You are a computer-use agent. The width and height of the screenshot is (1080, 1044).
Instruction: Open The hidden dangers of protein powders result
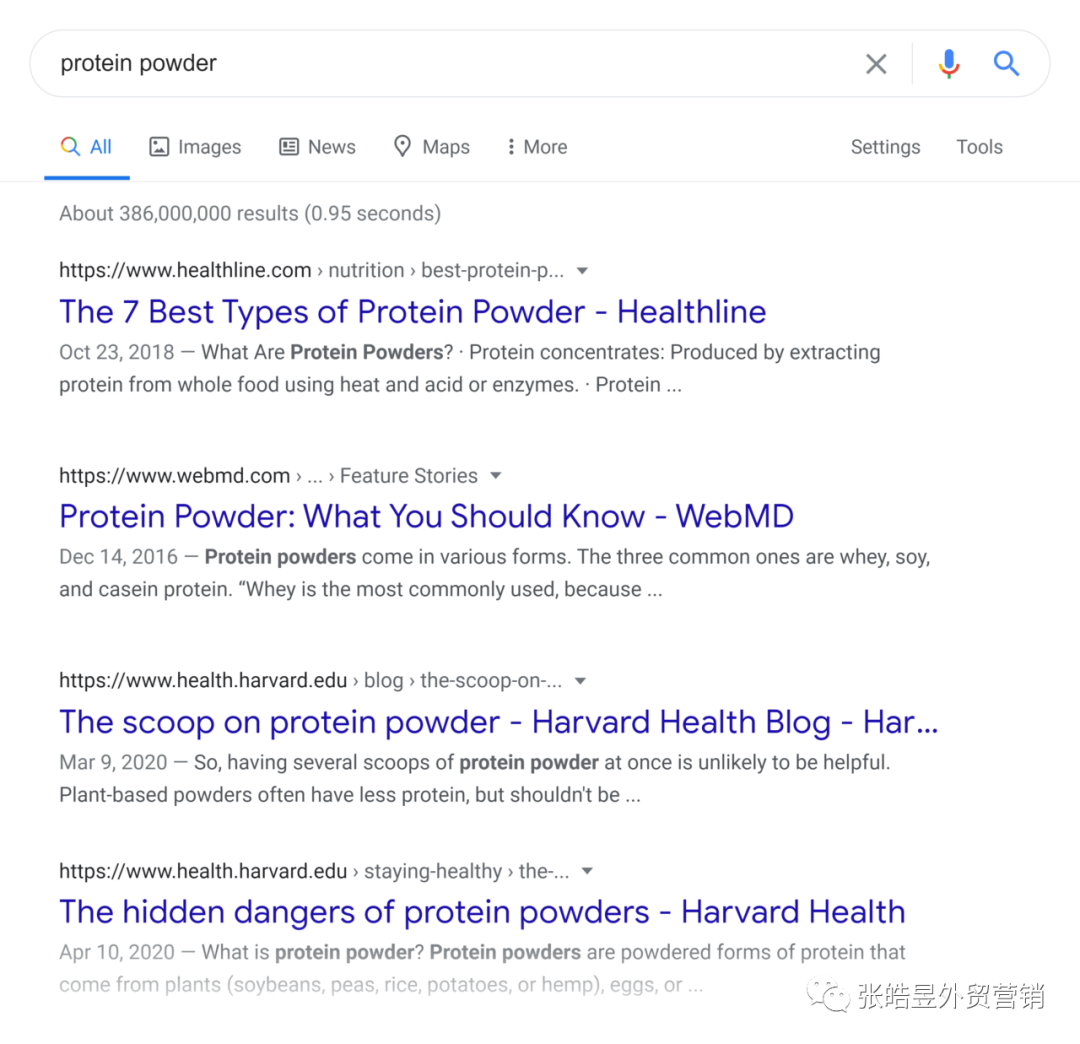coord(482,912)
